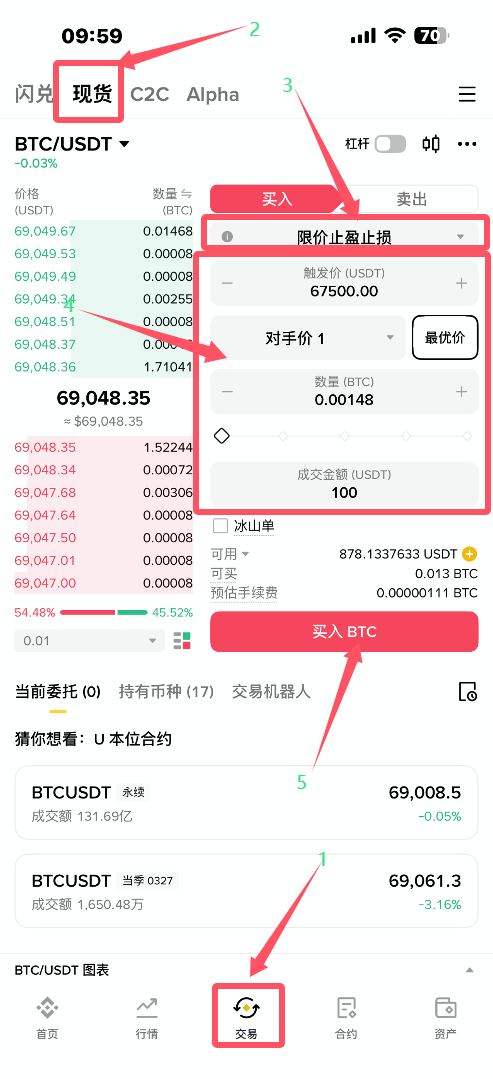The width and height of the screenshot is (493, 1079).
Task: Open the 闪兑 tab
Action: pos(34,94)
